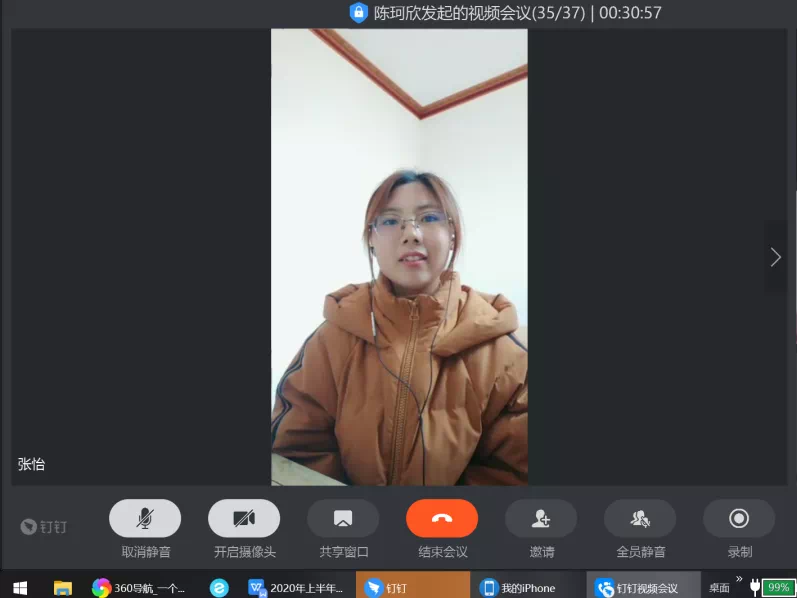Switch to the 360导航 browser window
The height and width of the screenshot is (598, 797).
pyautogui.click(x=140, y=587)
